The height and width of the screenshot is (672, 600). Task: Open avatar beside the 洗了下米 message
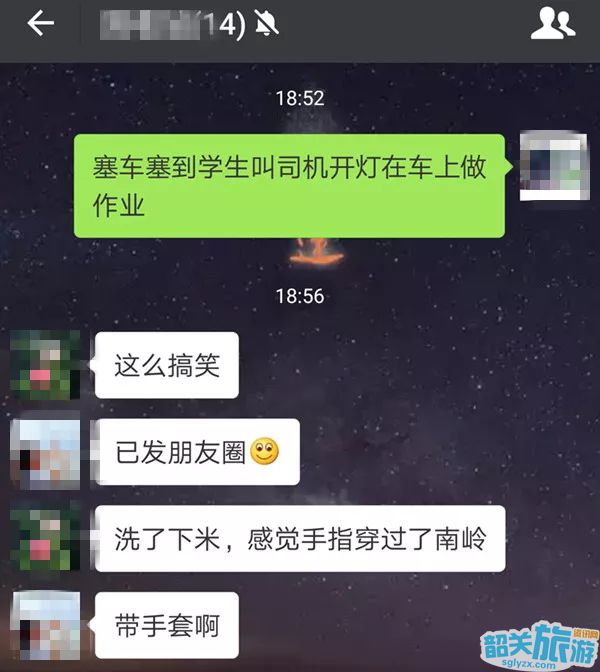[x=45, y=538]
